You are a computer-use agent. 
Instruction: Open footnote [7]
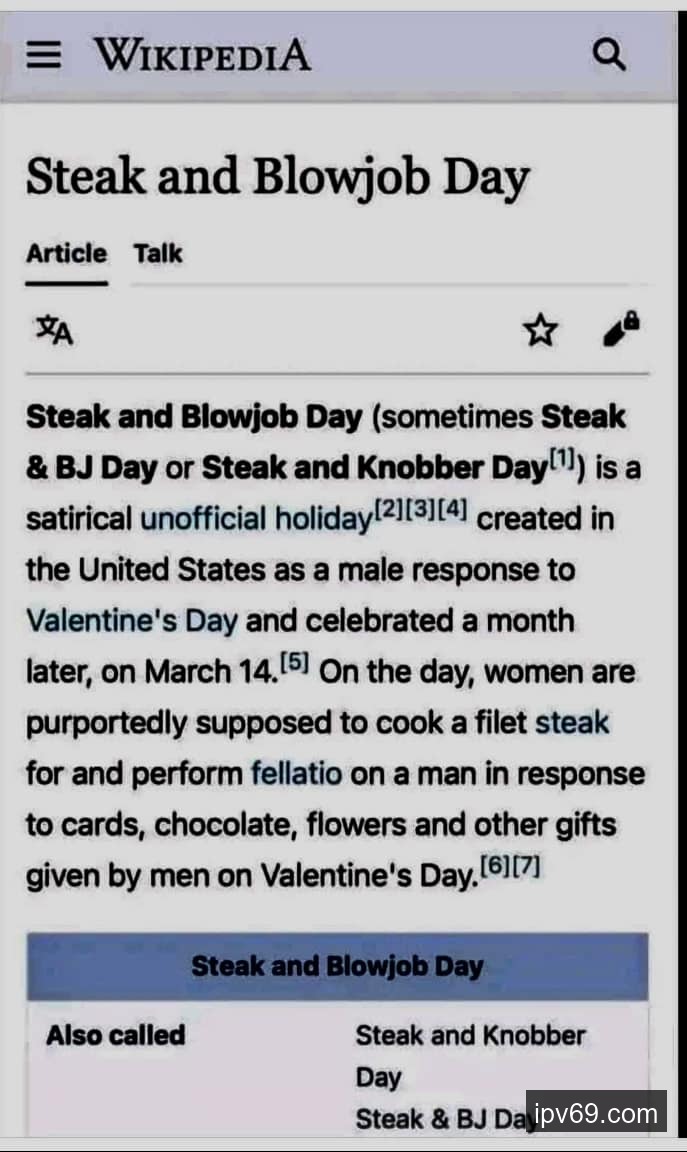528,867
